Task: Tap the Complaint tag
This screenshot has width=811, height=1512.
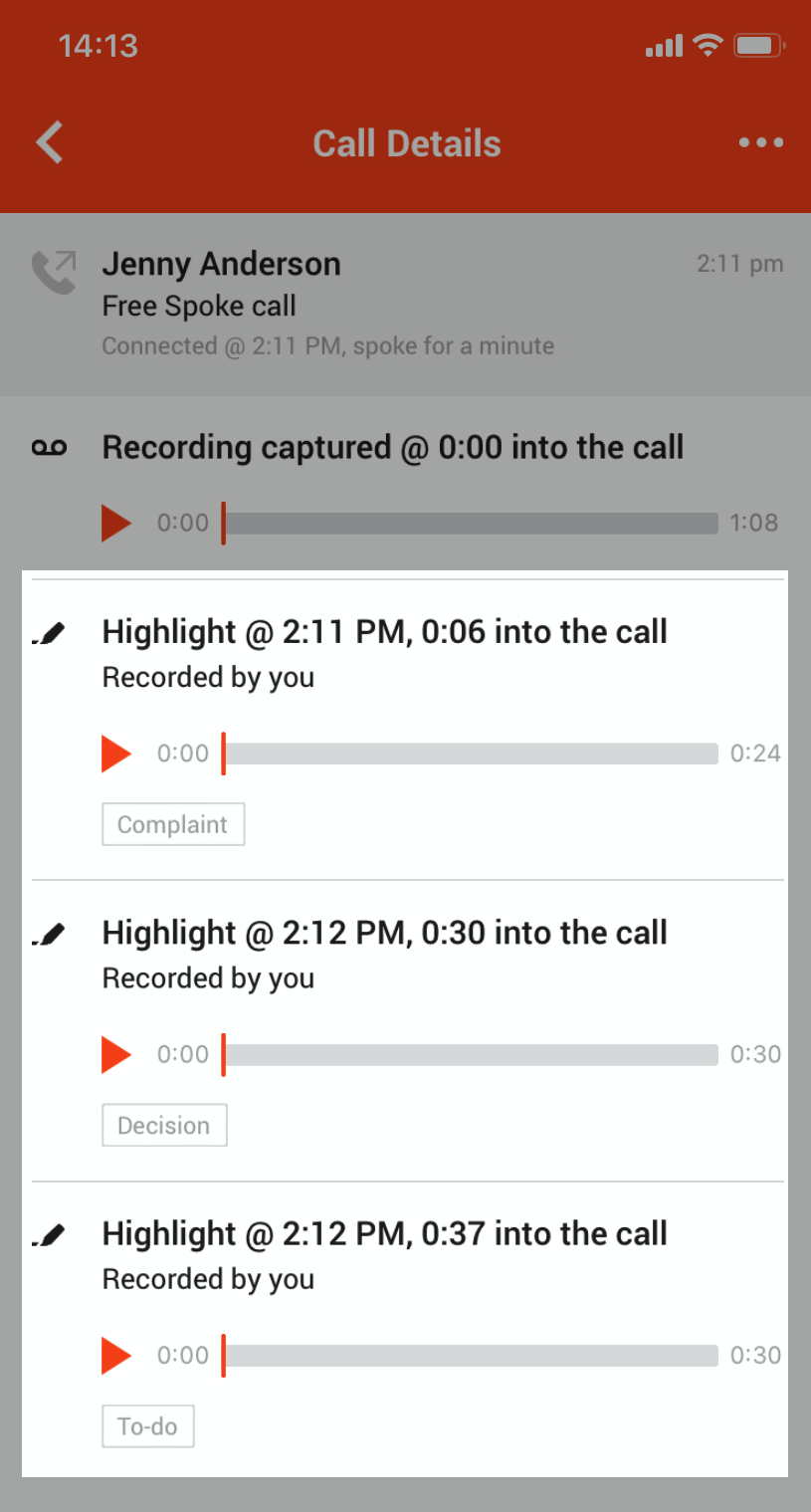Action: (x=173, y=824)
